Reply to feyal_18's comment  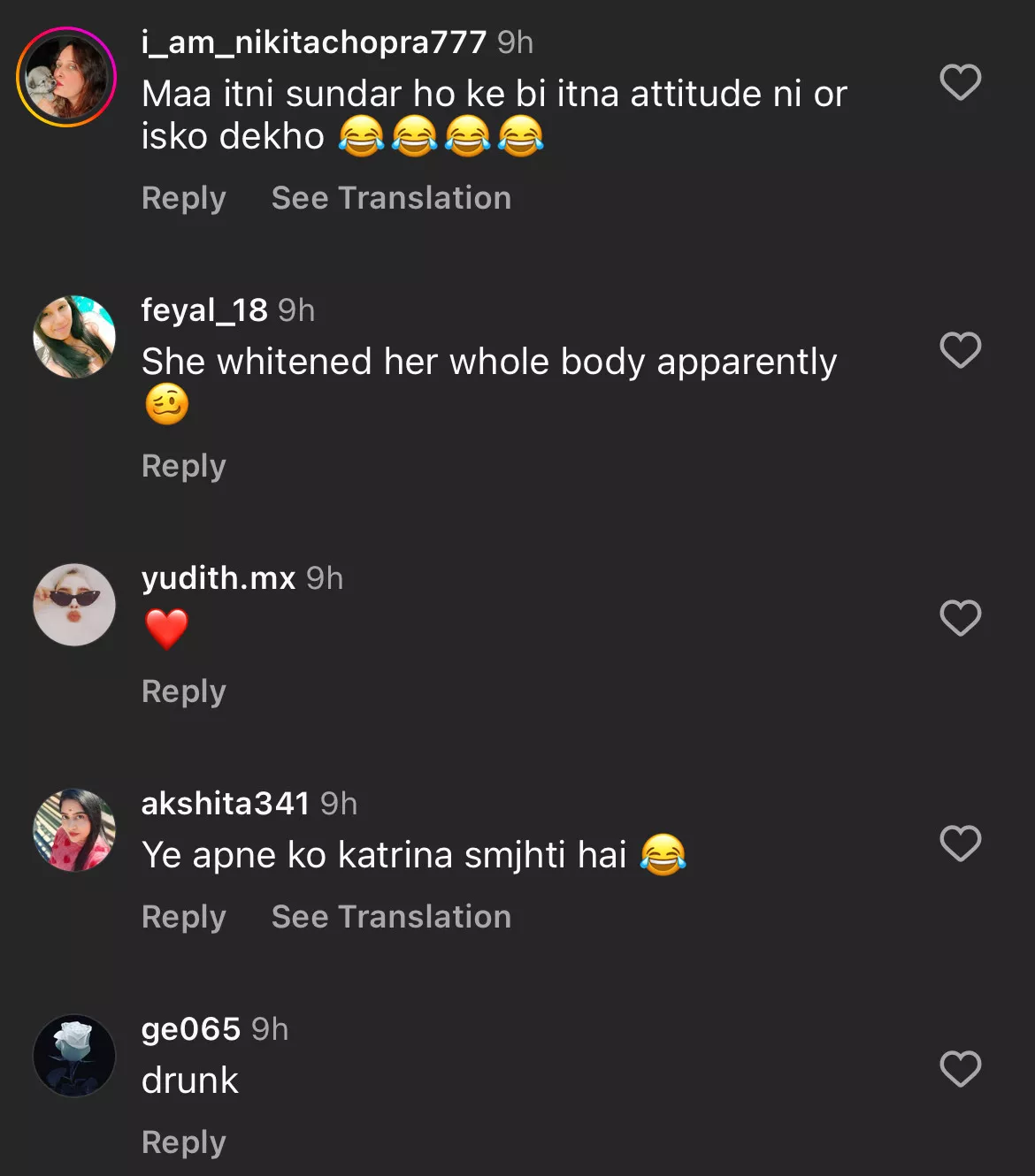(184, 466)
